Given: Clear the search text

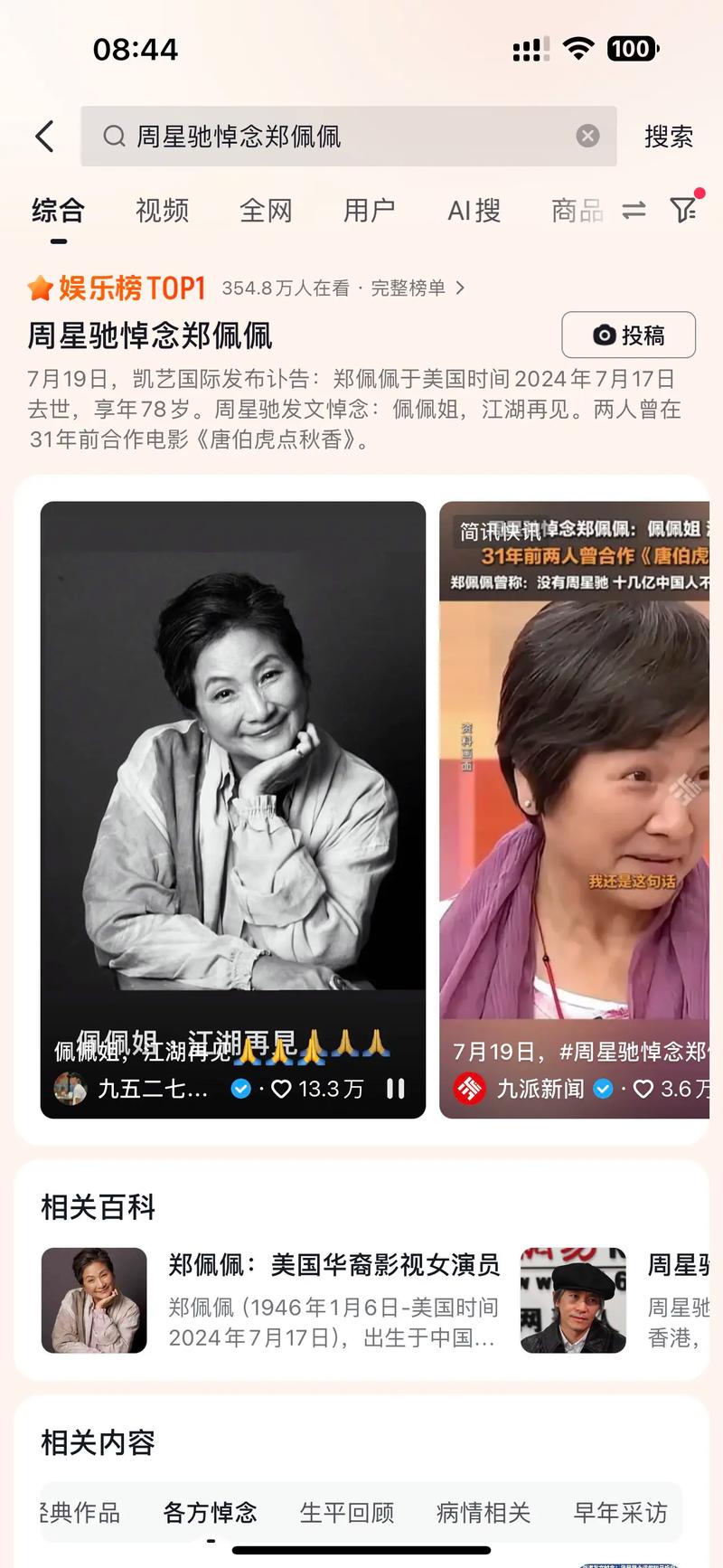Looking at the screenshot, I should pyautogui.click(x=587, y=136).
